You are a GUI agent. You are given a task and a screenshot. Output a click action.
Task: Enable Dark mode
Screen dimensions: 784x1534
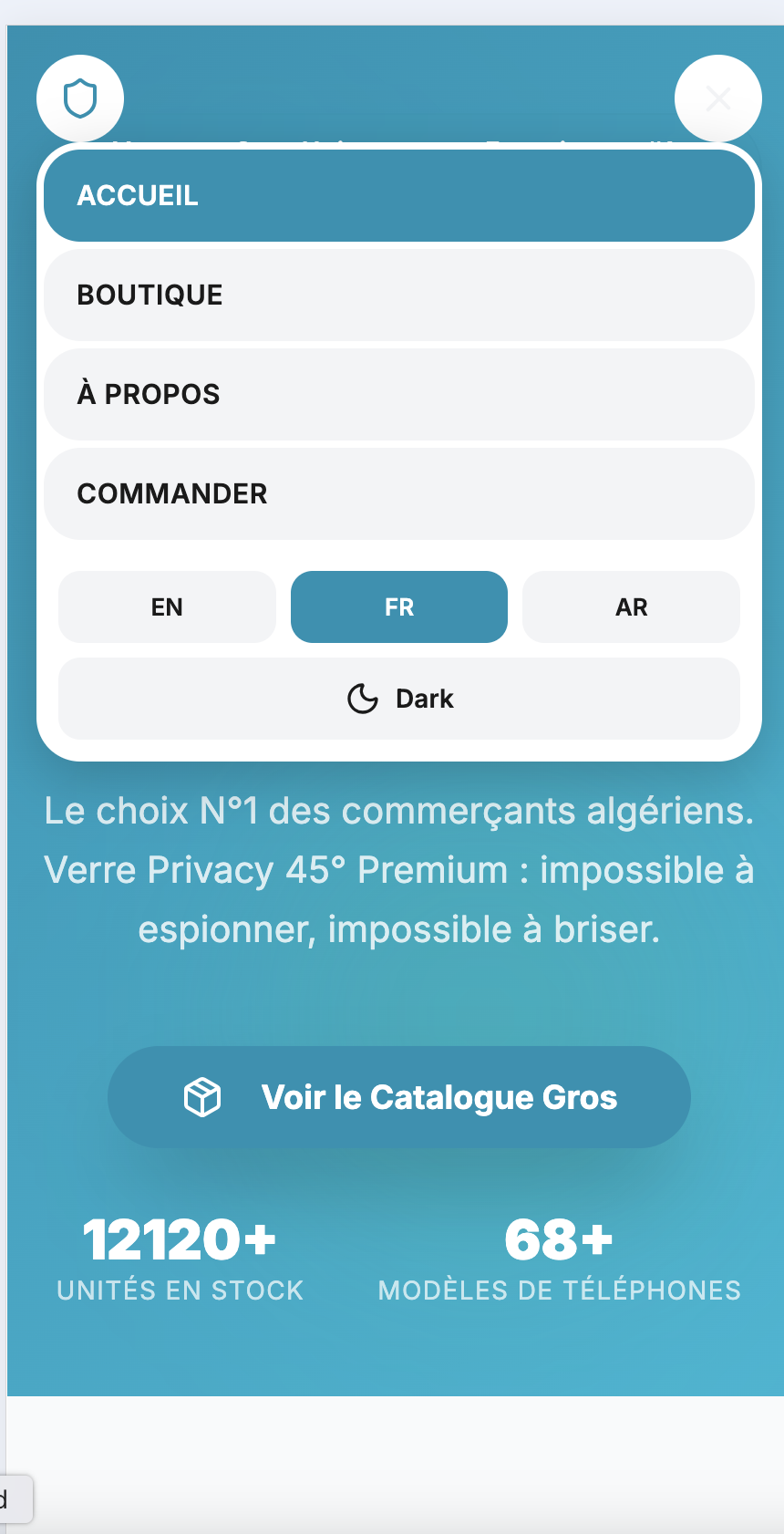coord(398,698)
